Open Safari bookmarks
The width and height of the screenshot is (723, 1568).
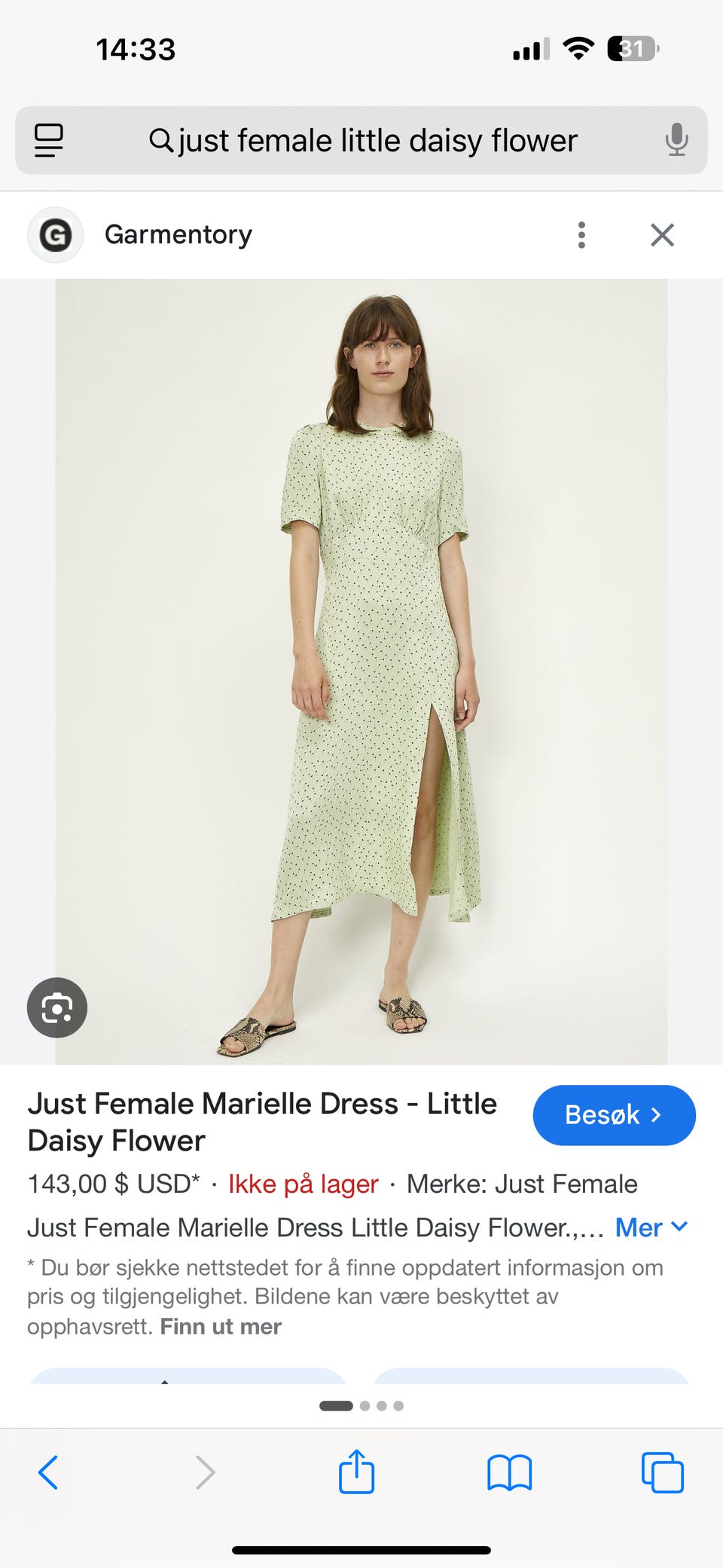point(510,1472)
